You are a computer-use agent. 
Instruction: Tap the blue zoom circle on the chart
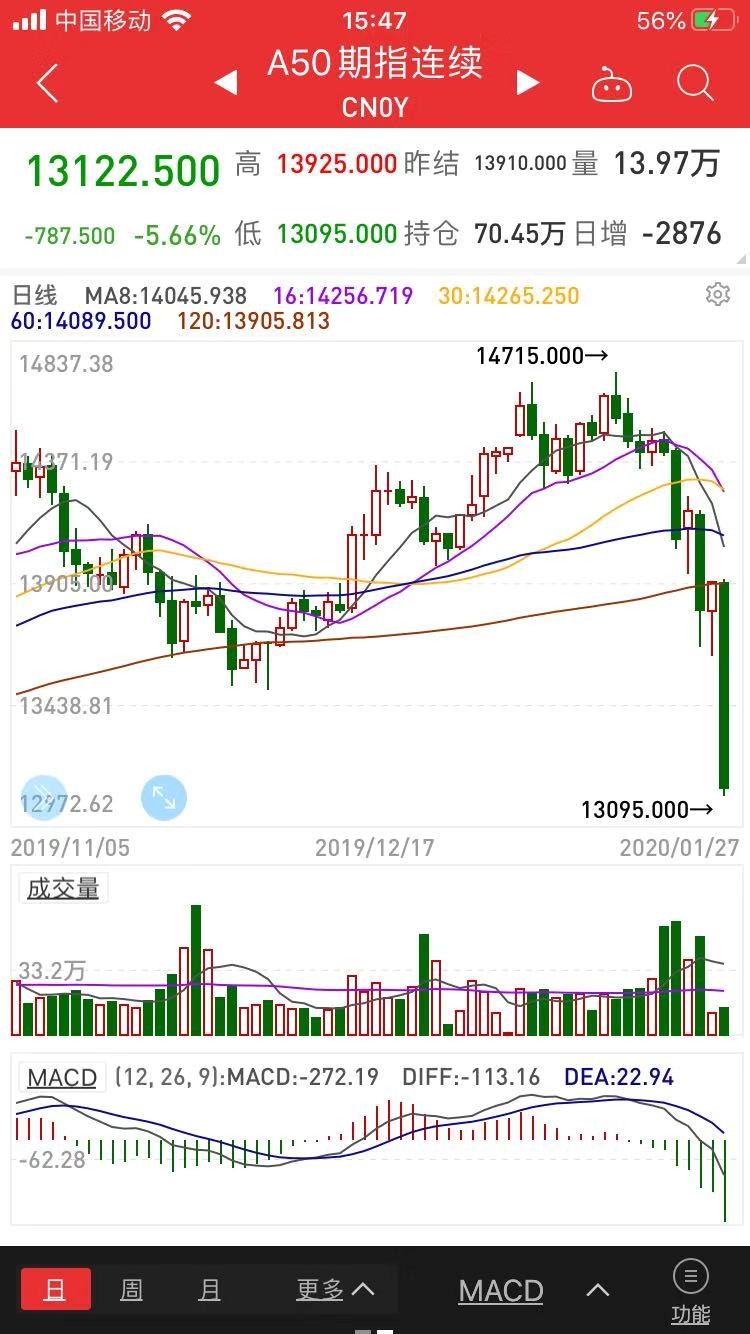tap(44, 797)
